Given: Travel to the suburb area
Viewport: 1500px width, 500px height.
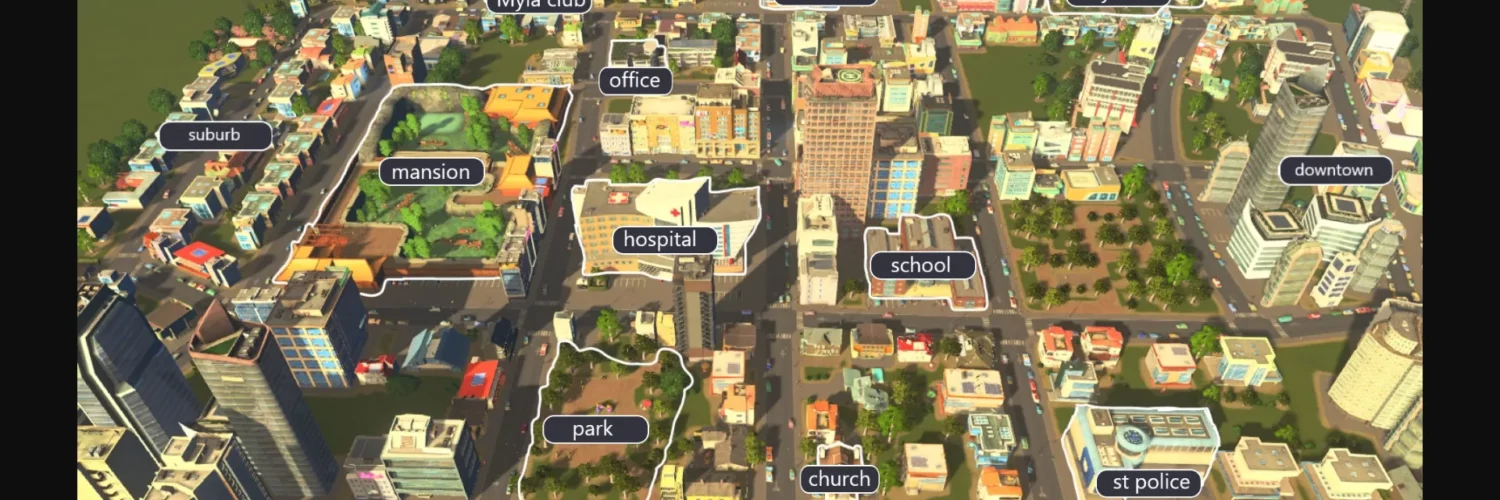Looking at the screenshot, I should tap(215, 135).
